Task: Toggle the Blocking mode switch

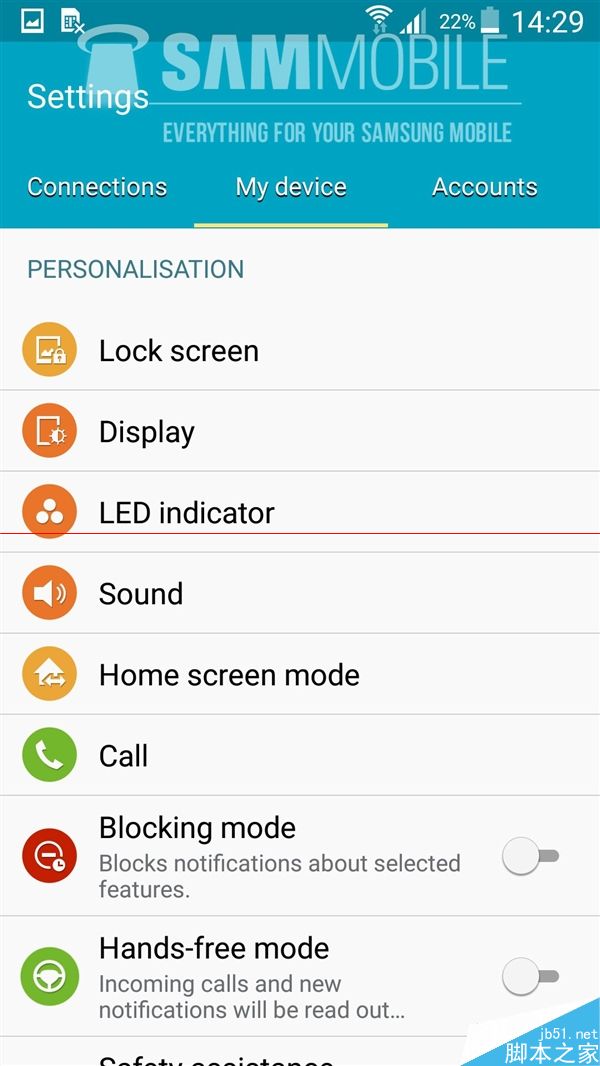Action: coord(531,856)
